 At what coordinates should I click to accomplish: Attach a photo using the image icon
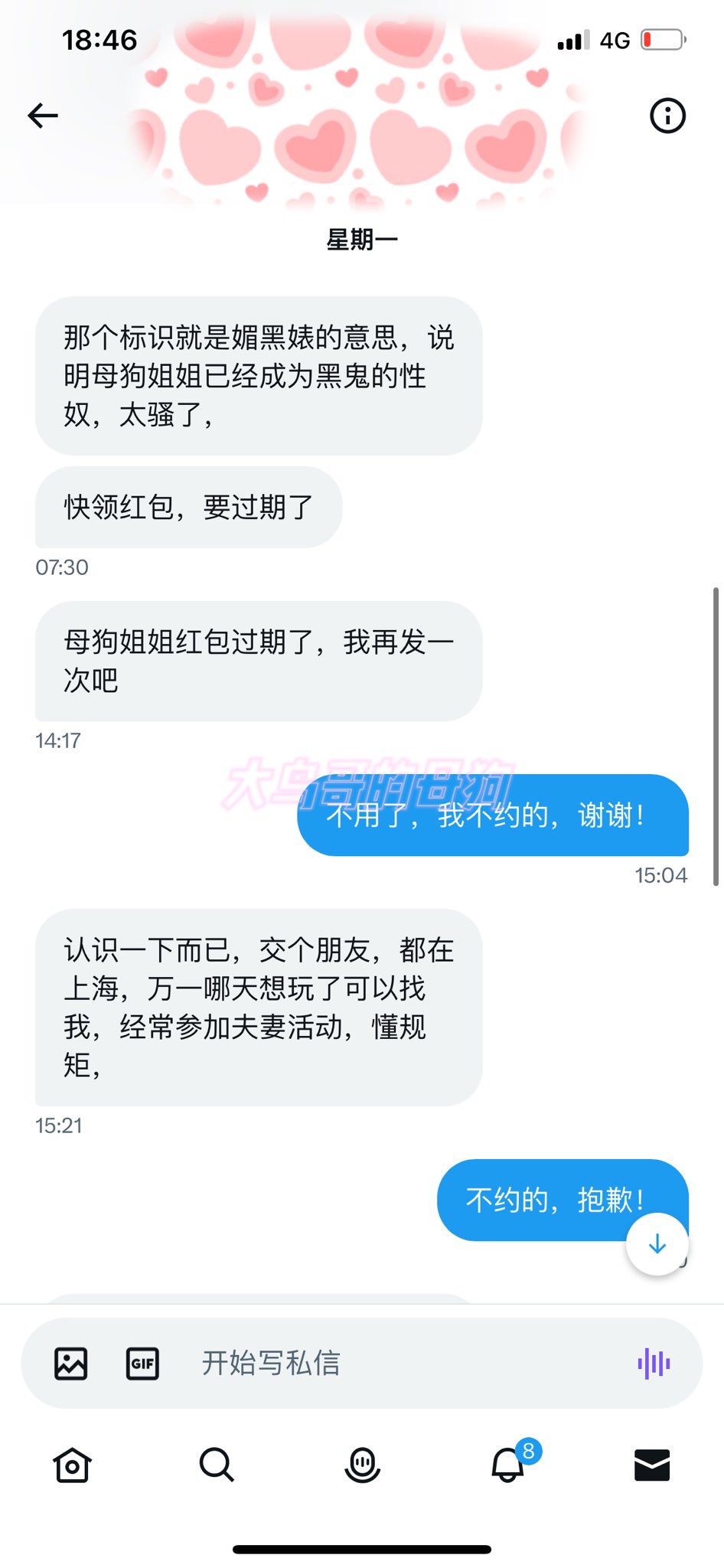pyautogui.click(x=71, y=1364)
